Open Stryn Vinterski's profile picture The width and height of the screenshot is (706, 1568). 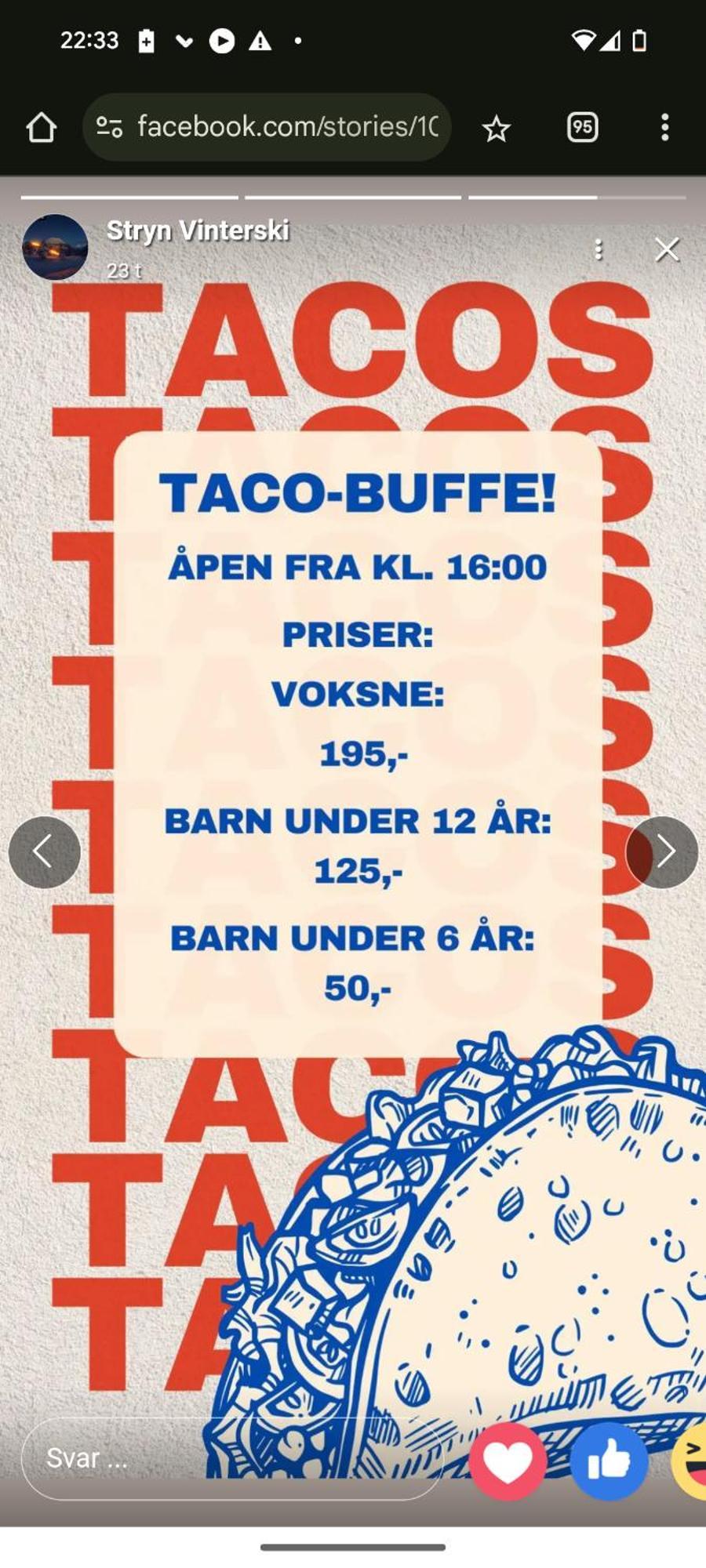(55, 247)
